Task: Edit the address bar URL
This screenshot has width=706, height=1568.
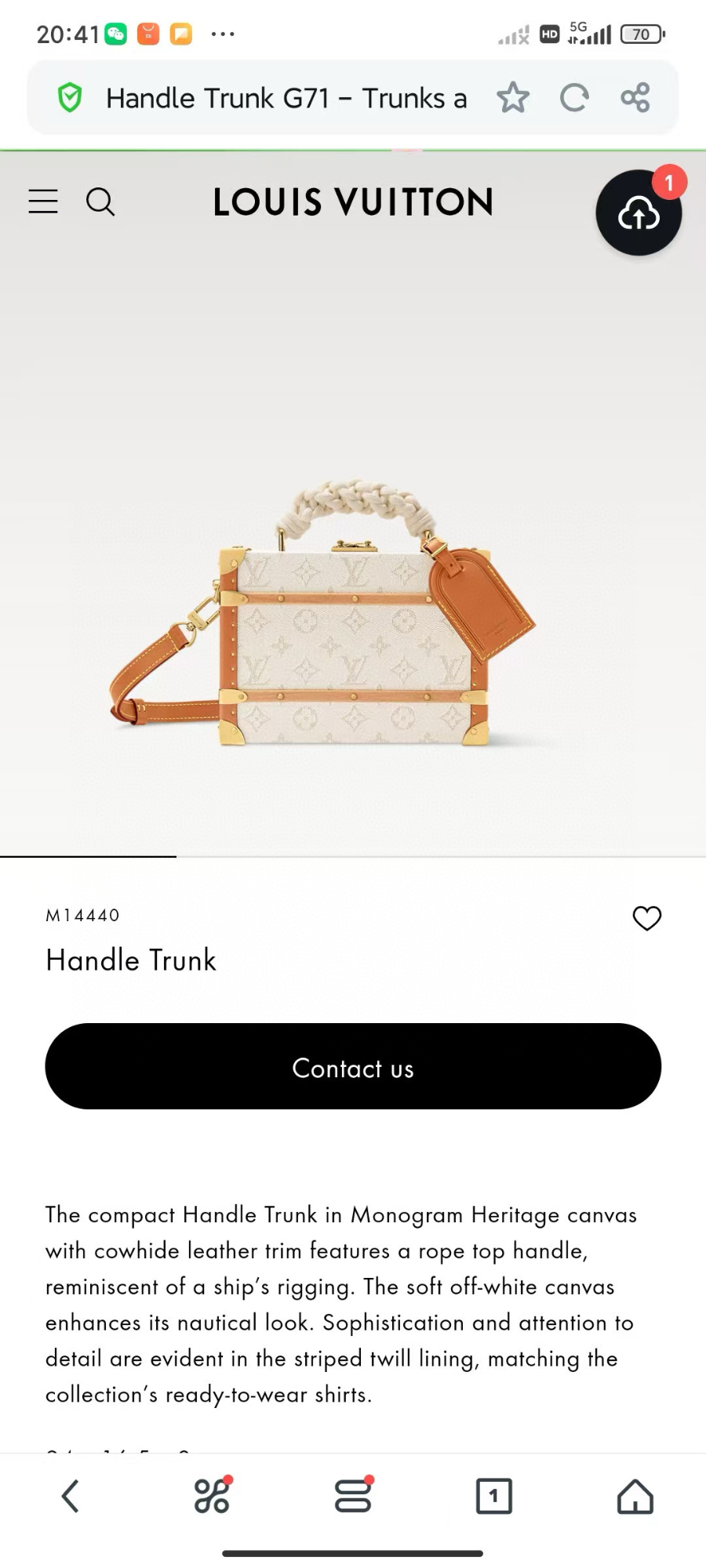Action: click(286, 98)
